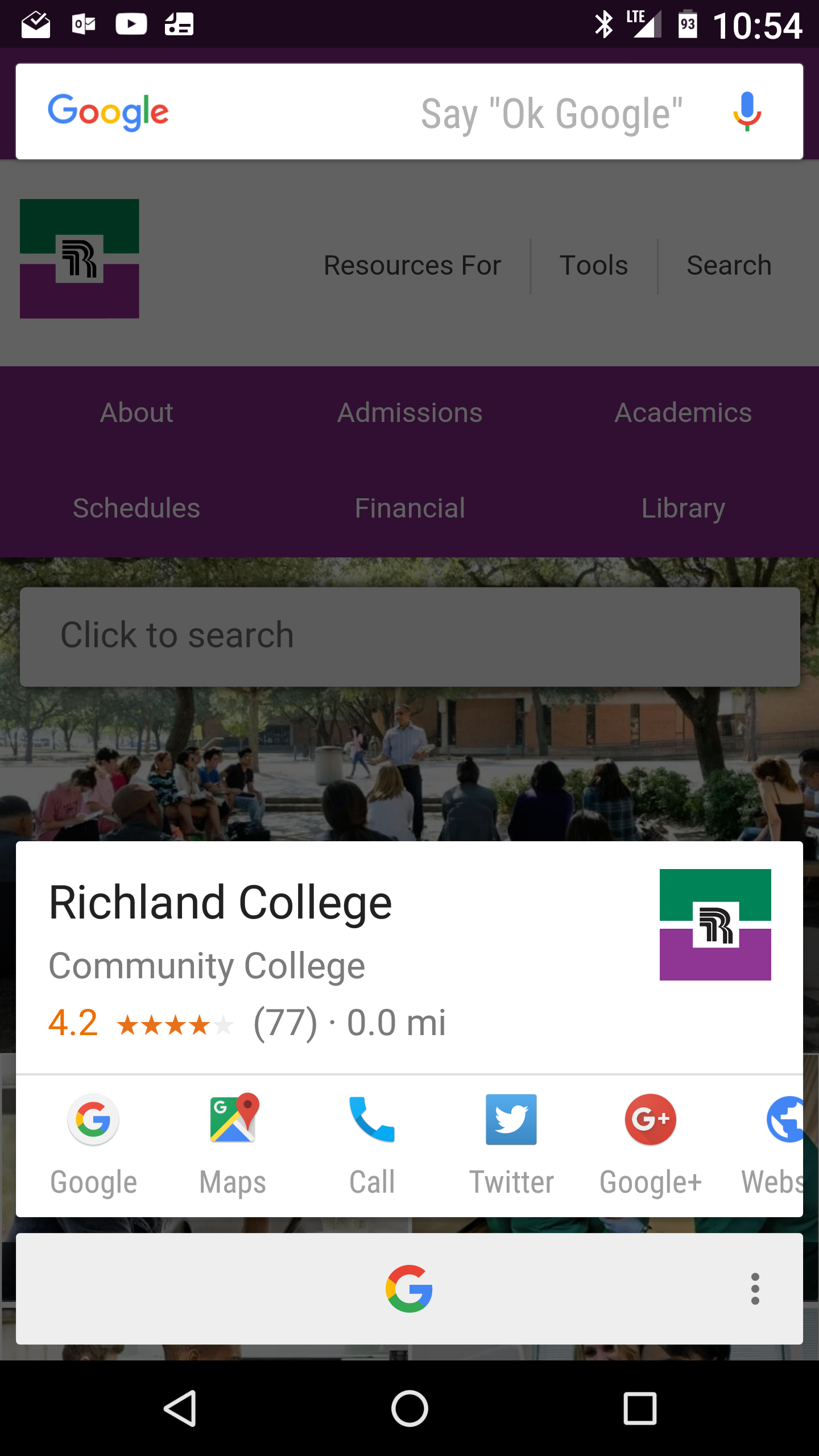Open the Library section

[x=683, y=508]
